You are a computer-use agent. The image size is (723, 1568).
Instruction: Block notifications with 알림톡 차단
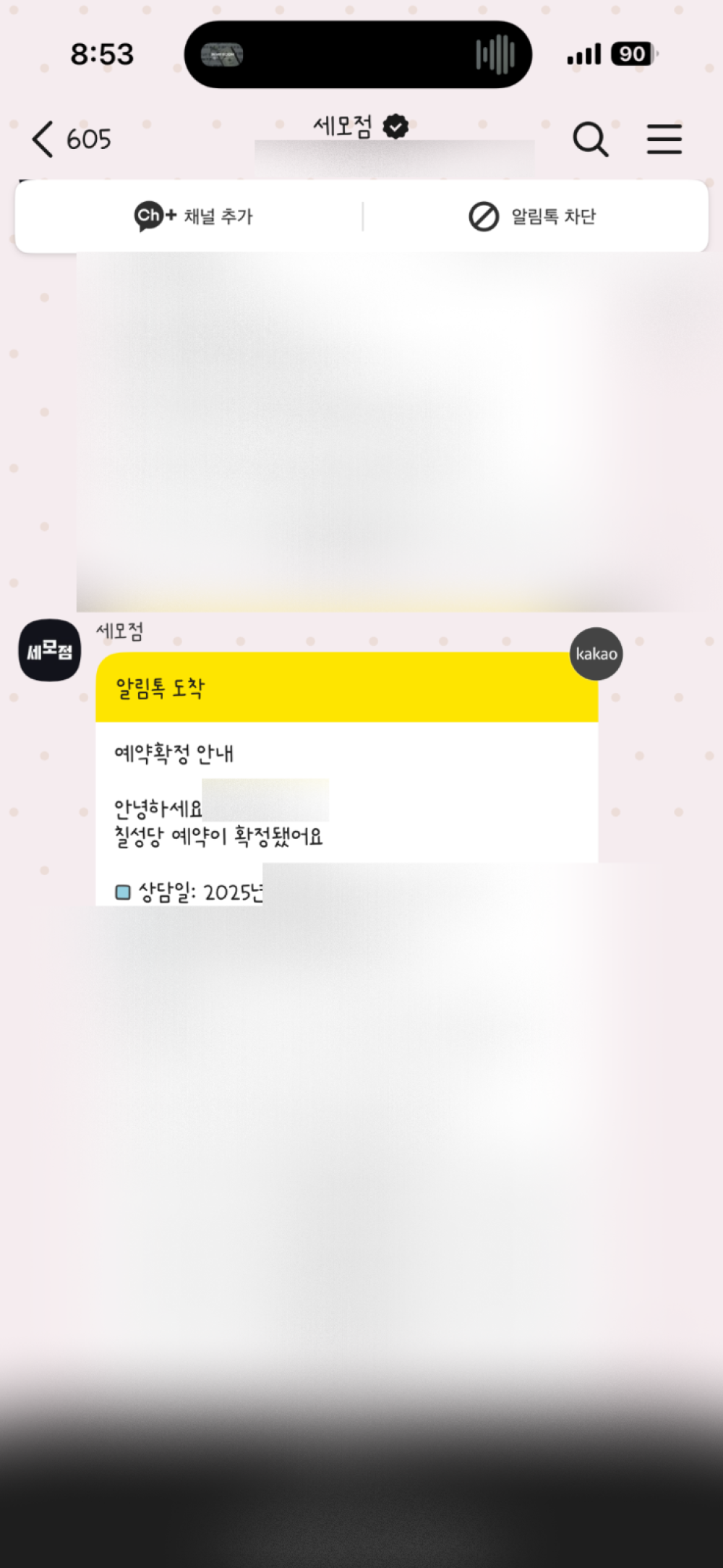point(532,216)
